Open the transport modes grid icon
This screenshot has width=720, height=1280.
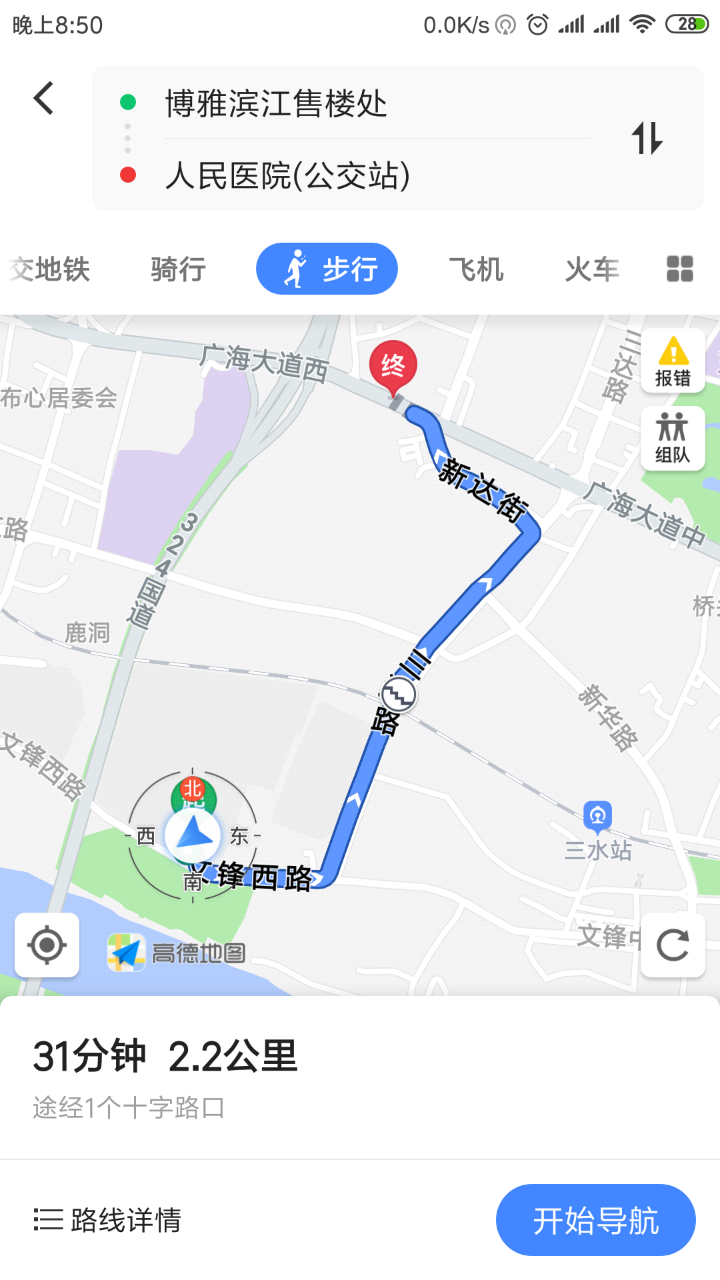[680, 269]
